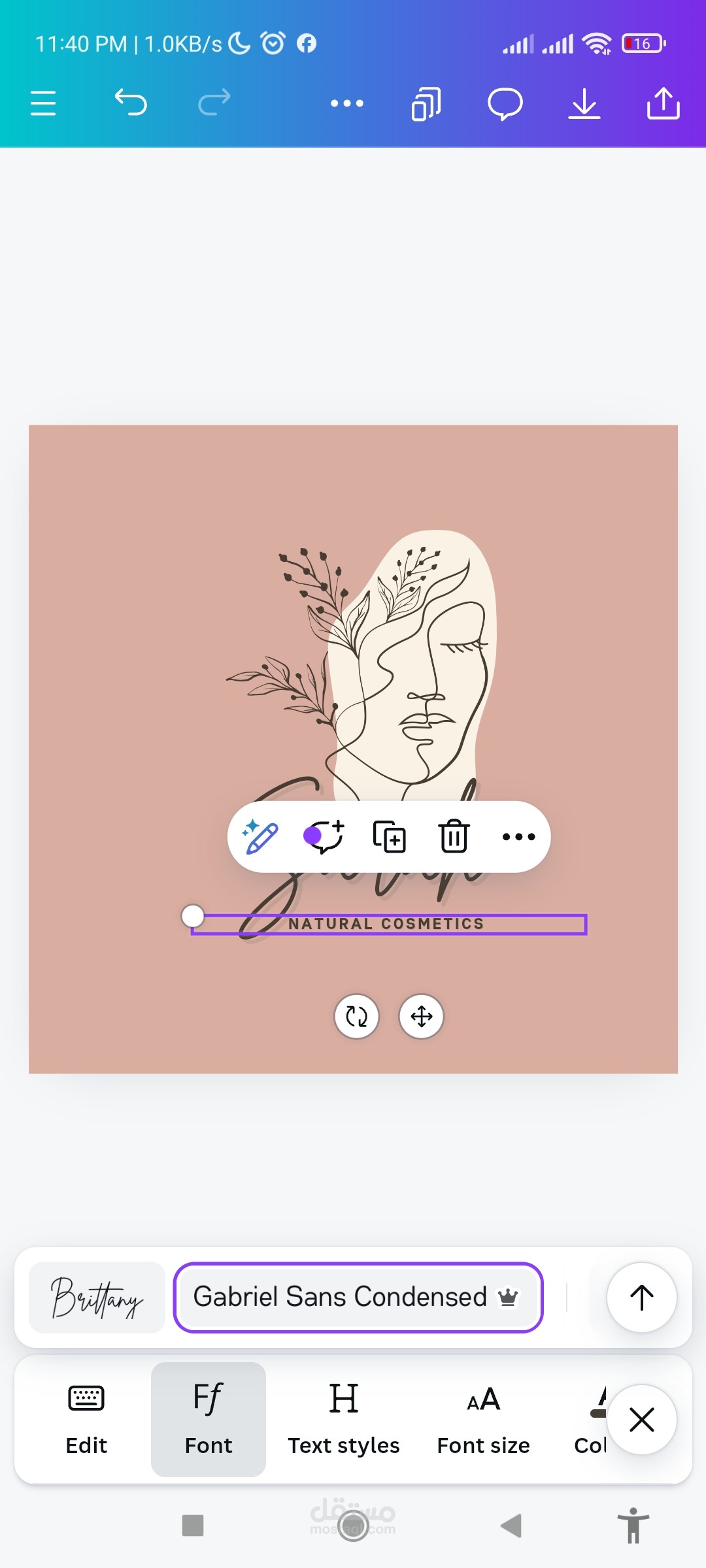Download the design
Screen dimensions: 706x1568
(584, 104)
